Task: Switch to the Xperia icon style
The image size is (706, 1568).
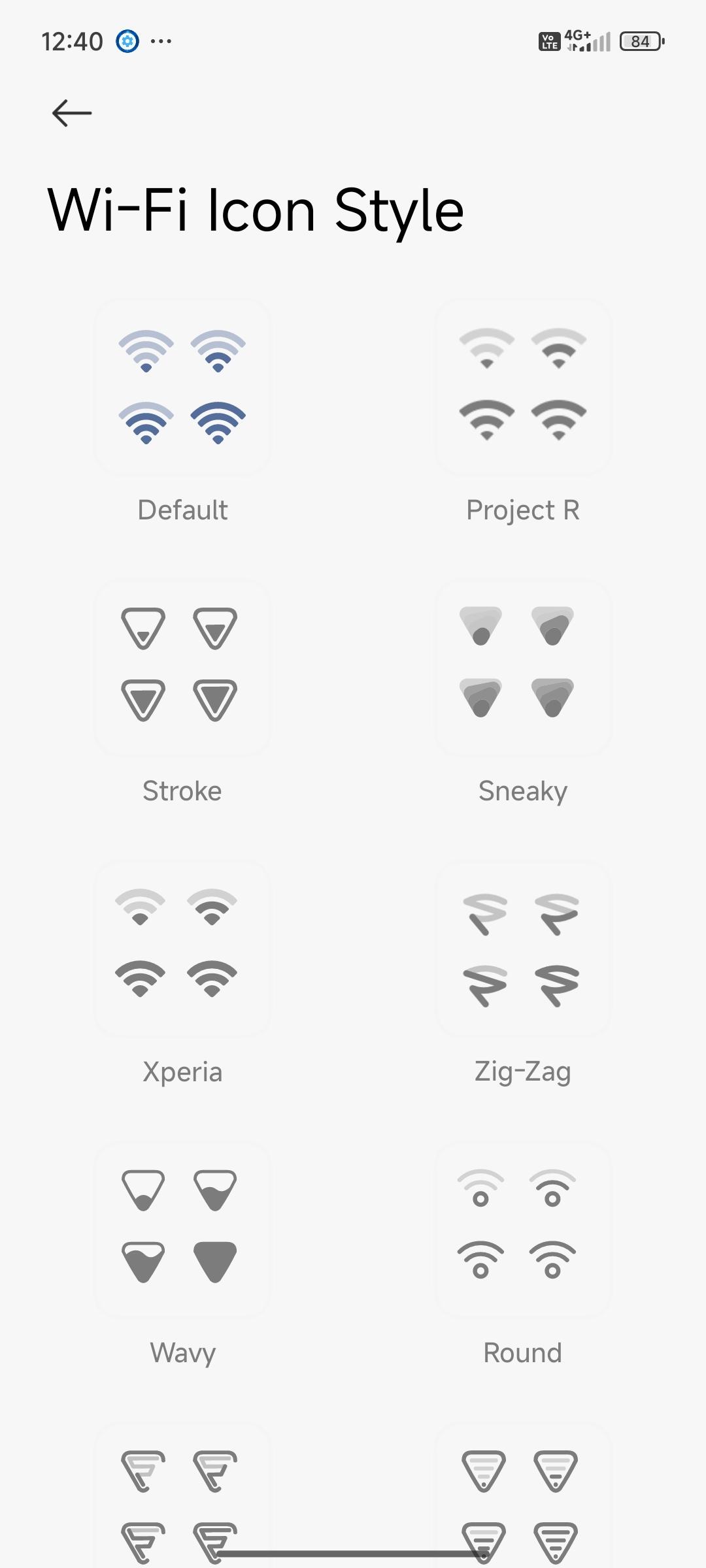Action: coord(182,949)
